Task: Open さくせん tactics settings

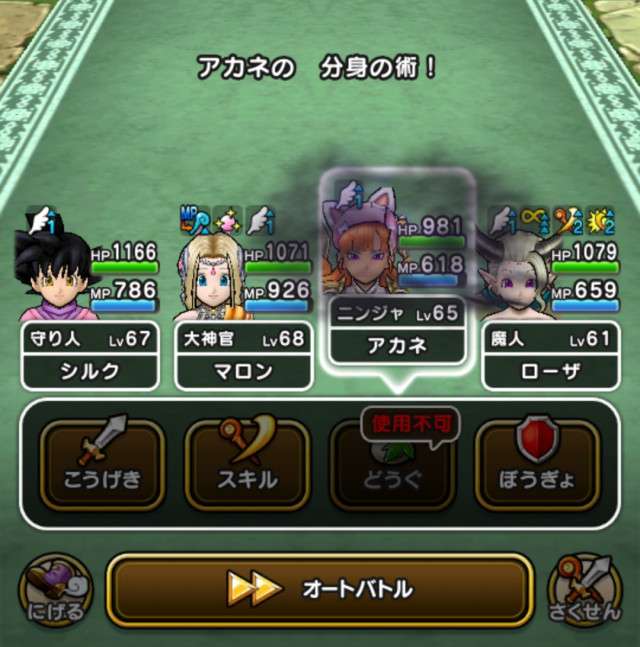Action: 584,590
